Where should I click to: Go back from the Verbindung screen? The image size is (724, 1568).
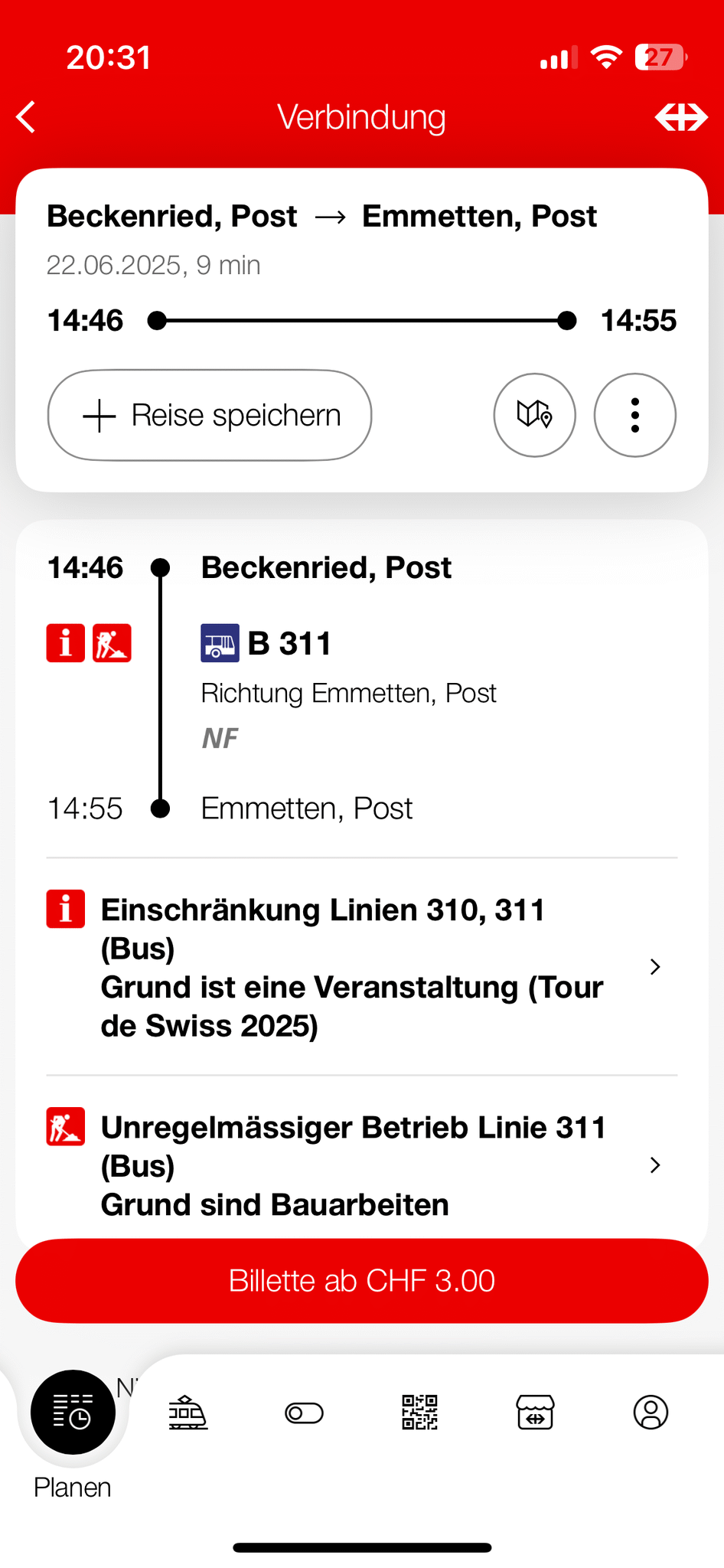(27, 117)
